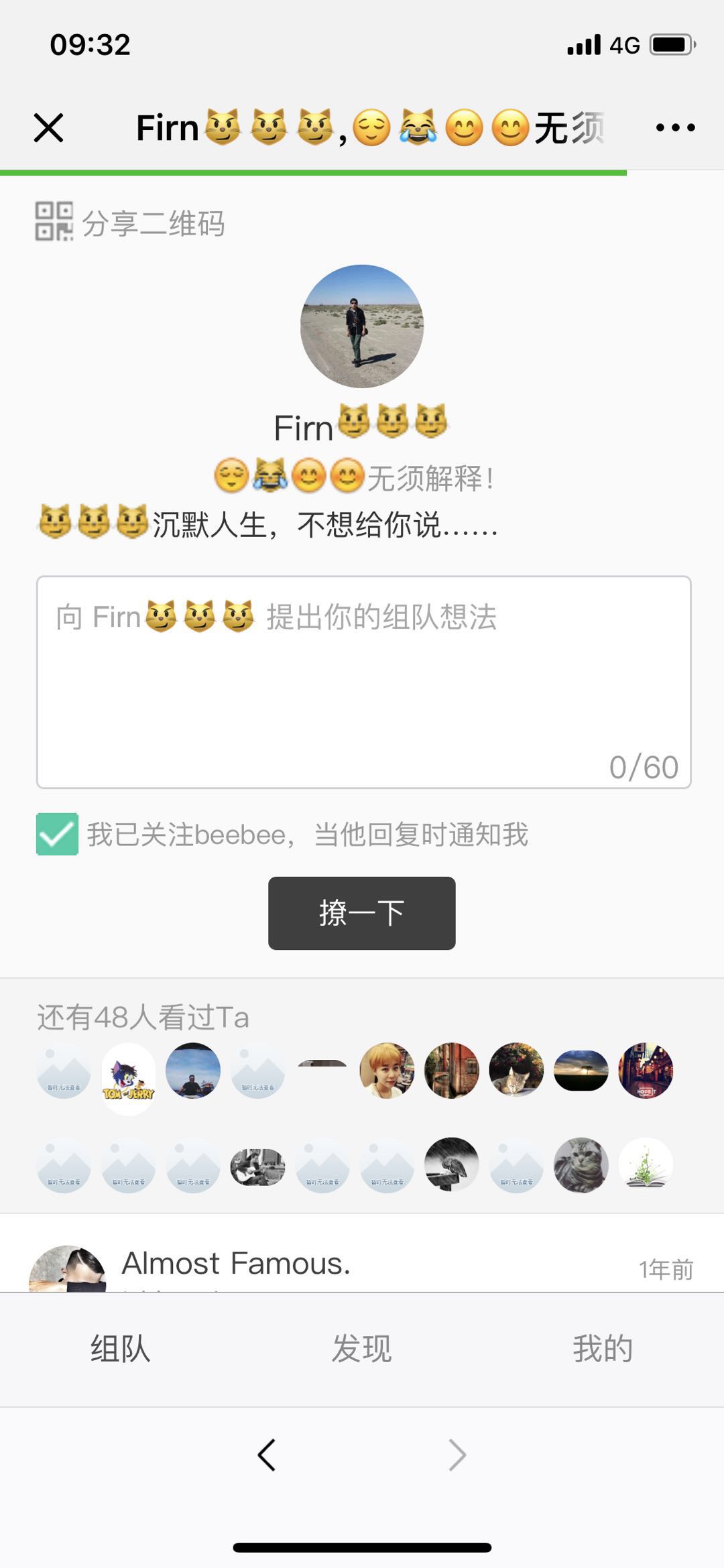The height and width of the screenshot is (1568, 724).
Task: Open the three-dot overflow menu
Action: (675, 127)
